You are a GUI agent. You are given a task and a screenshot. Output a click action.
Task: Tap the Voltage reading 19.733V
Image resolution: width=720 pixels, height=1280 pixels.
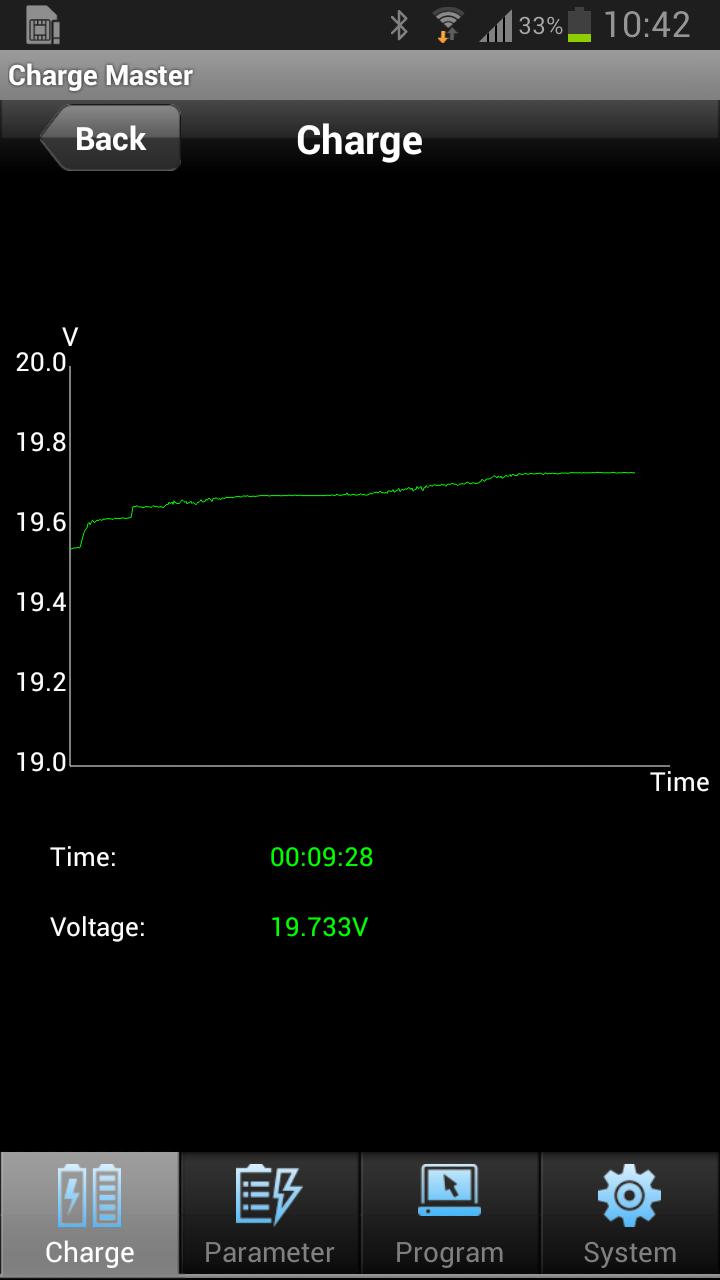coord(318,927)
